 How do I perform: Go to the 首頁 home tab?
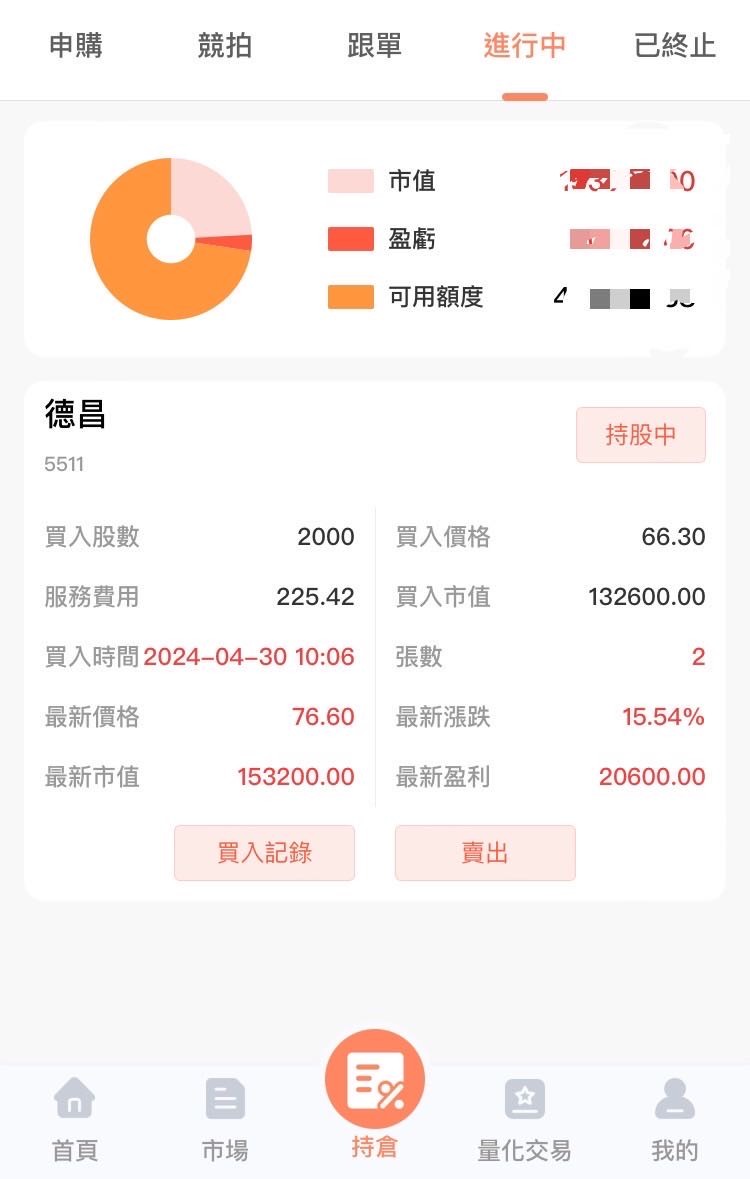[x=75, y=1118]
